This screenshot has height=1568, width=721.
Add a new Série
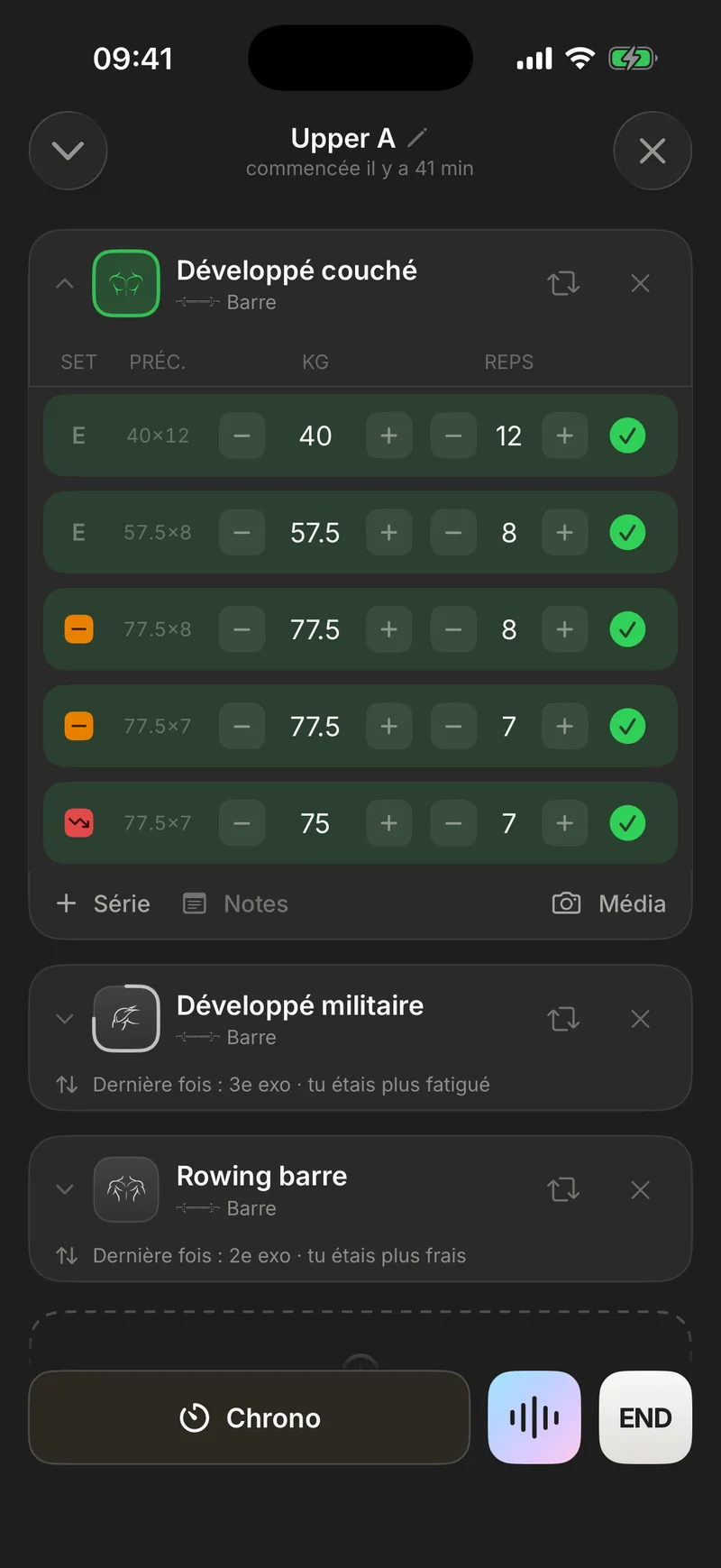click(x=104, y=903)
